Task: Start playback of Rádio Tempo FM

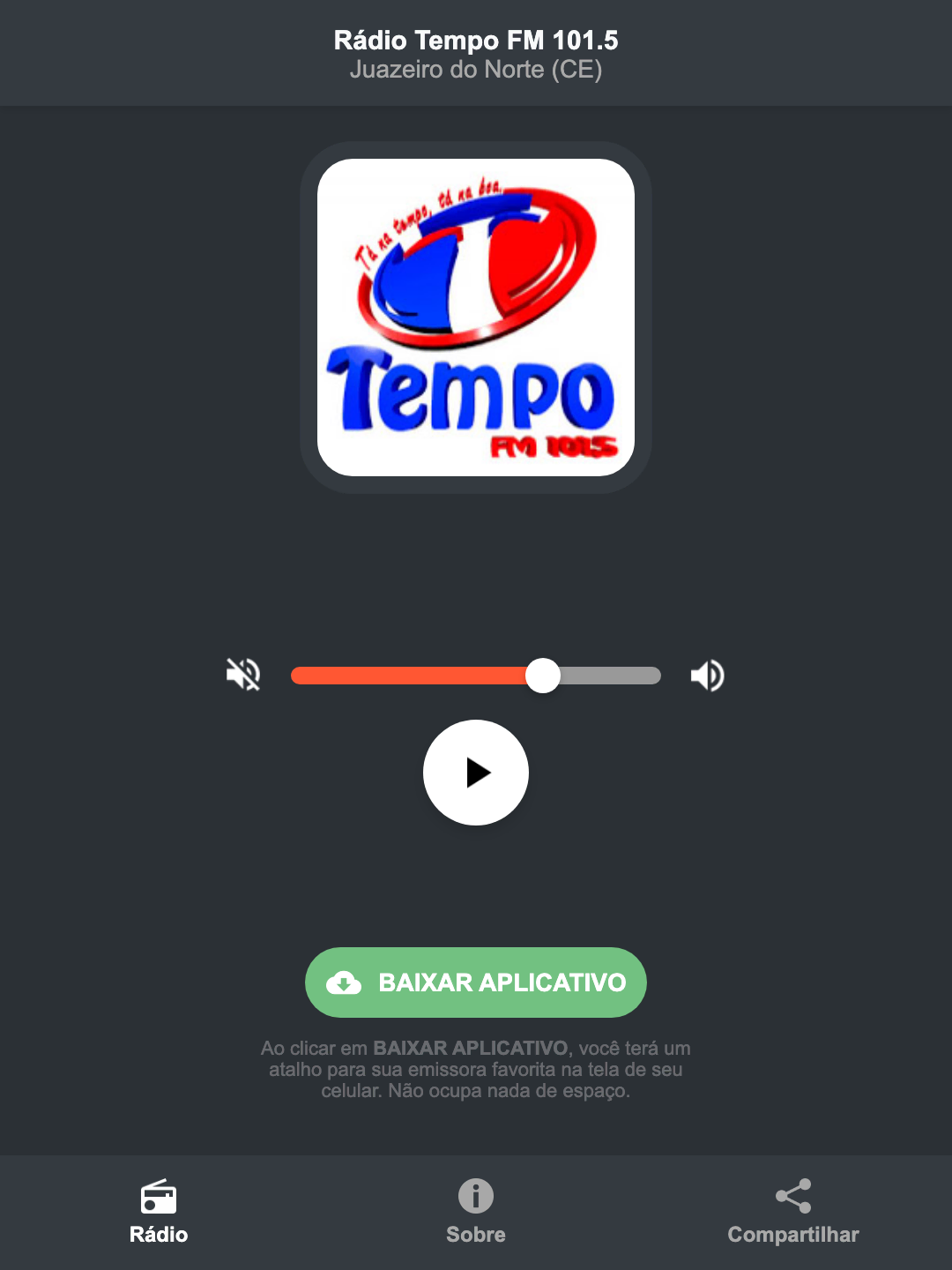Action: (x=476, y=773)
